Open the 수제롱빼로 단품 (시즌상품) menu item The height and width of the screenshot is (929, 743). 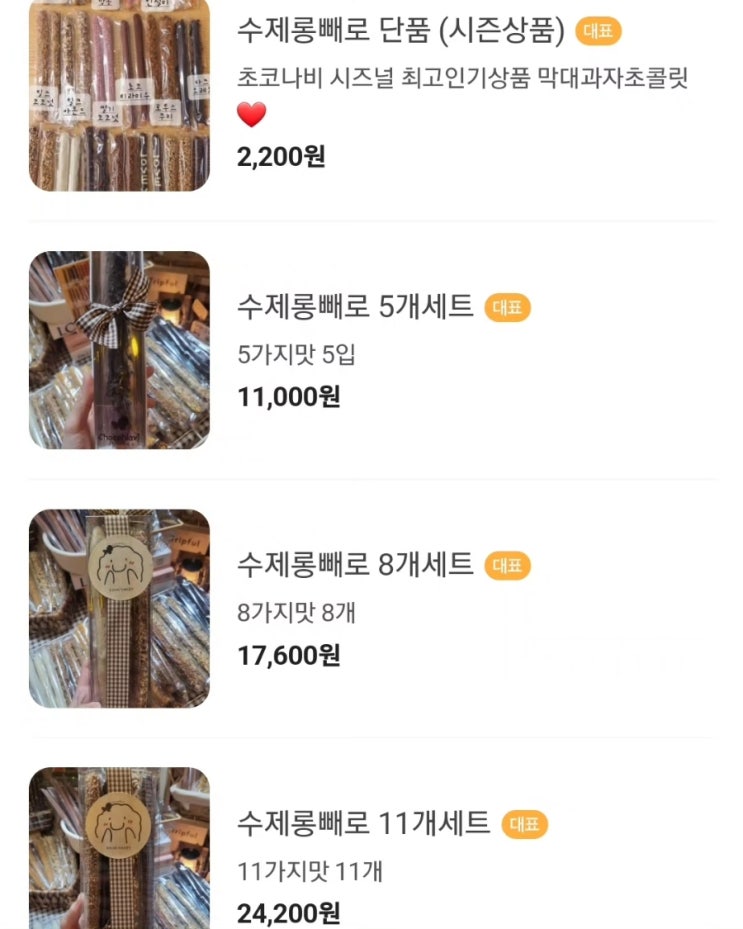click(x=400, y=32)
